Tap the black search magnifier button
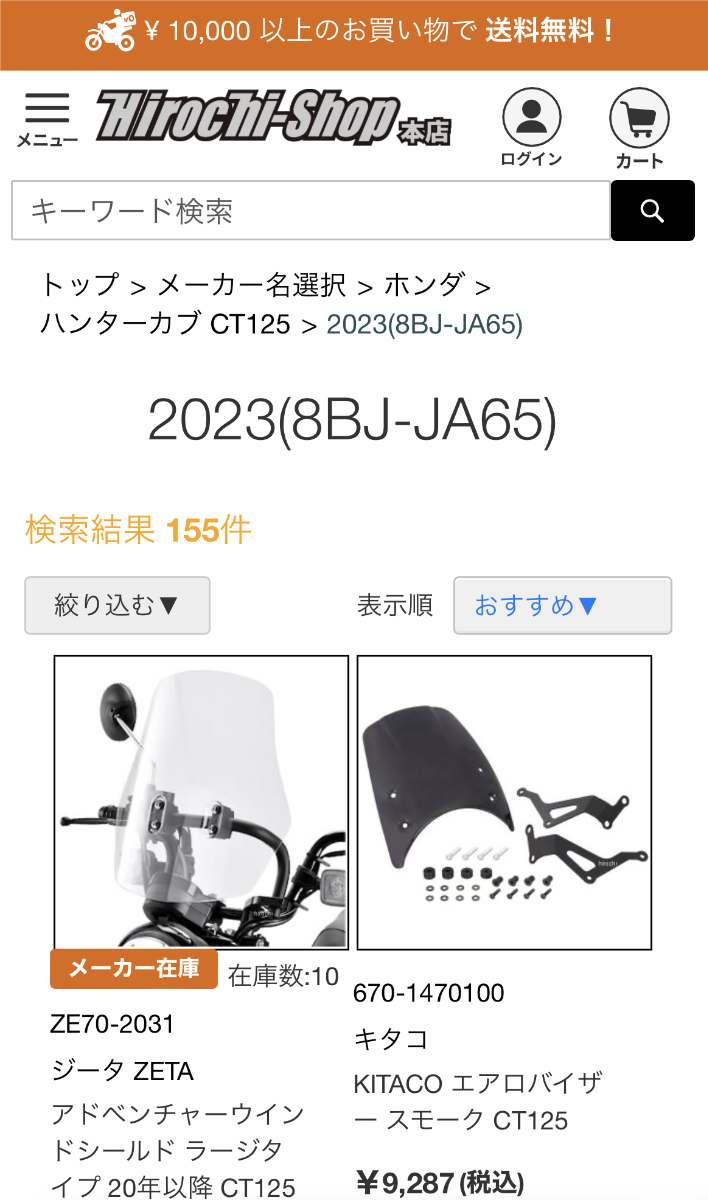 [652, 211]
